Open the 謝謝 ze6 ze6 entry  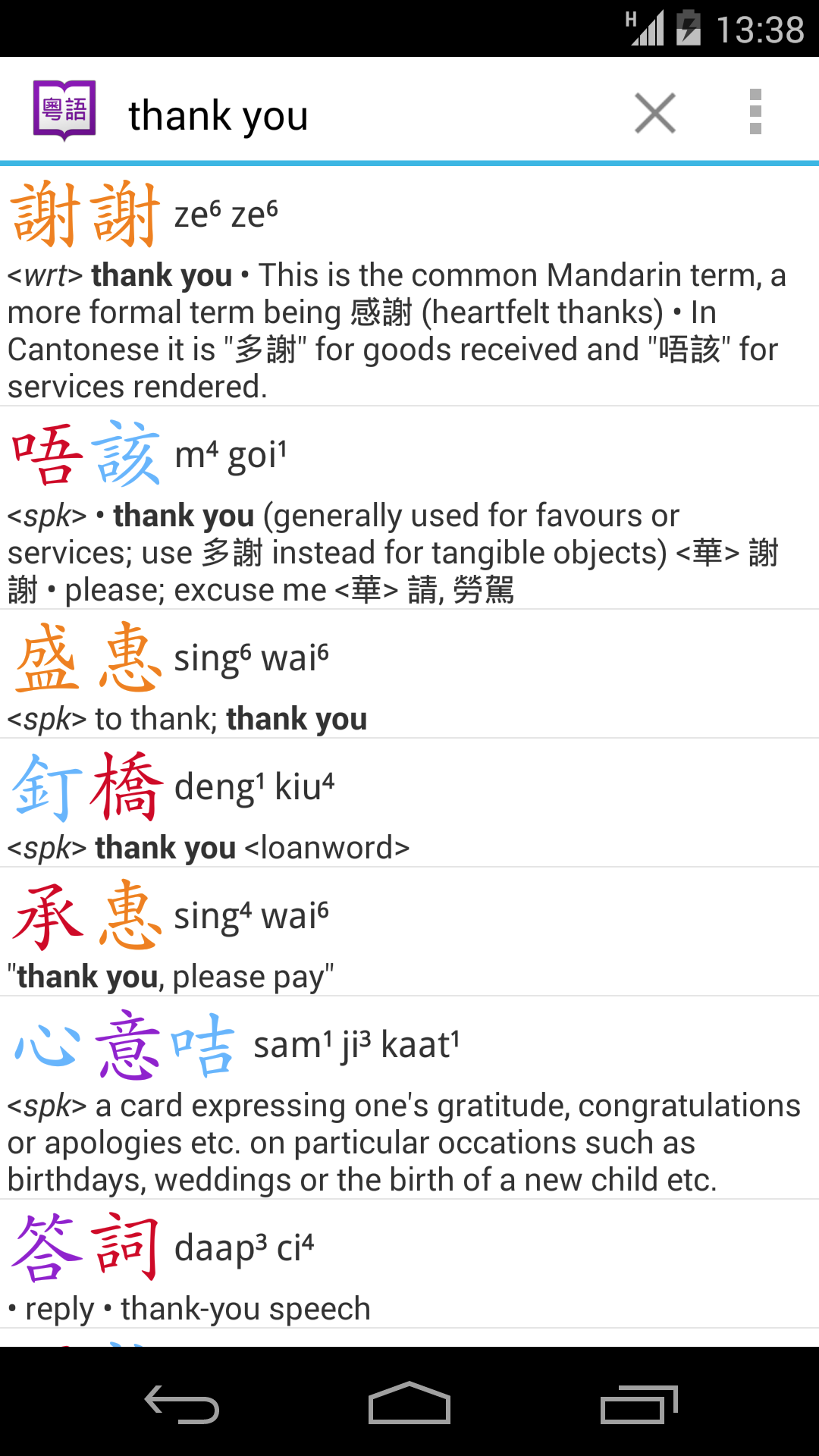pyautogui.click(x=409, y=288)
